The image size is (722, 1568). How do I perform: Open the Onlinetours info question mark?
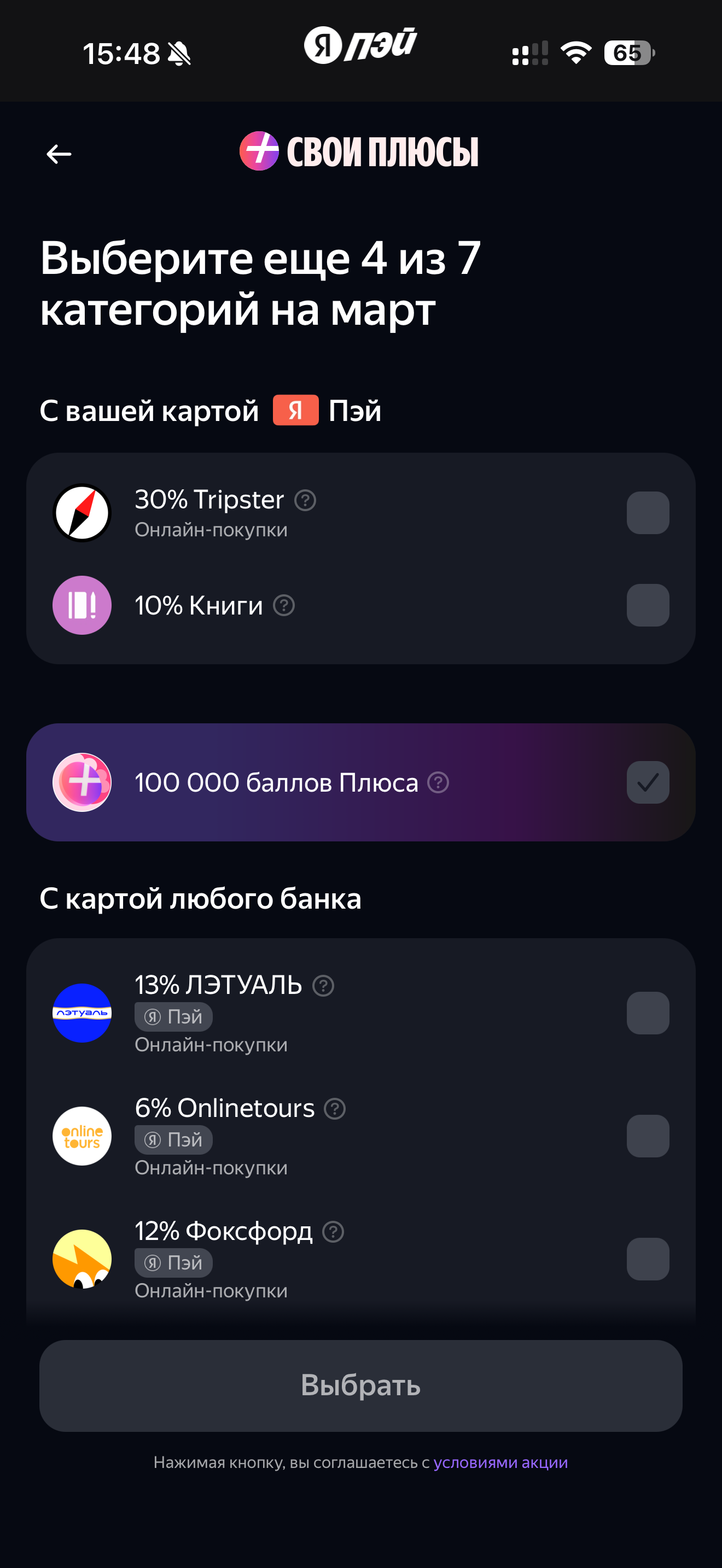[335, 1108]
